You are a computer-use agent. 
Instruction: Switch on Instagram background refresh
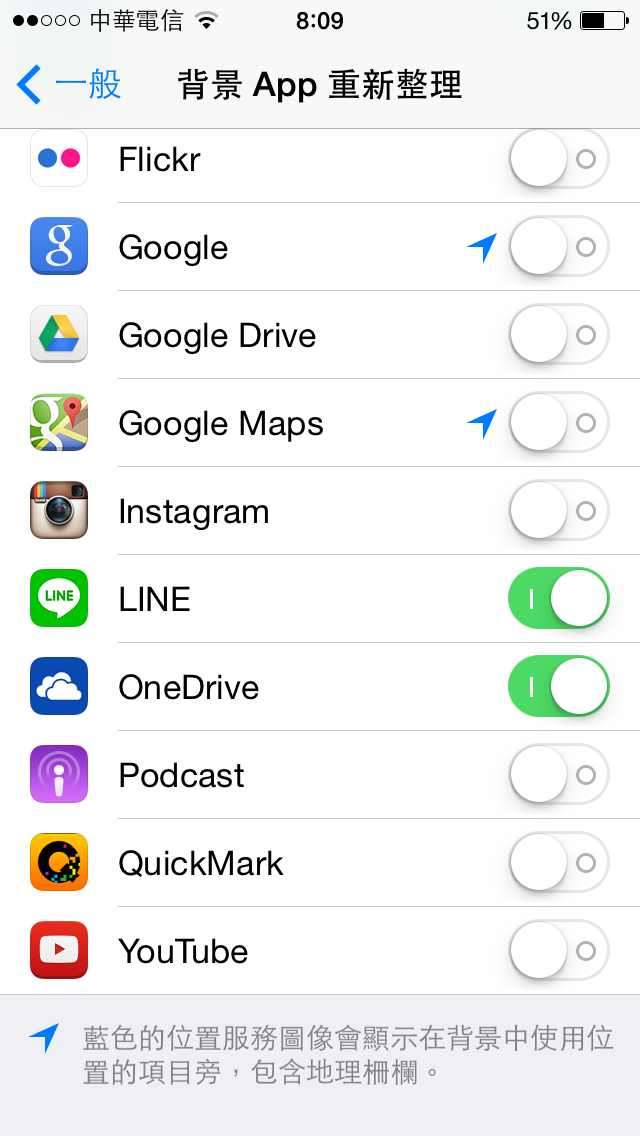(558, 511)
